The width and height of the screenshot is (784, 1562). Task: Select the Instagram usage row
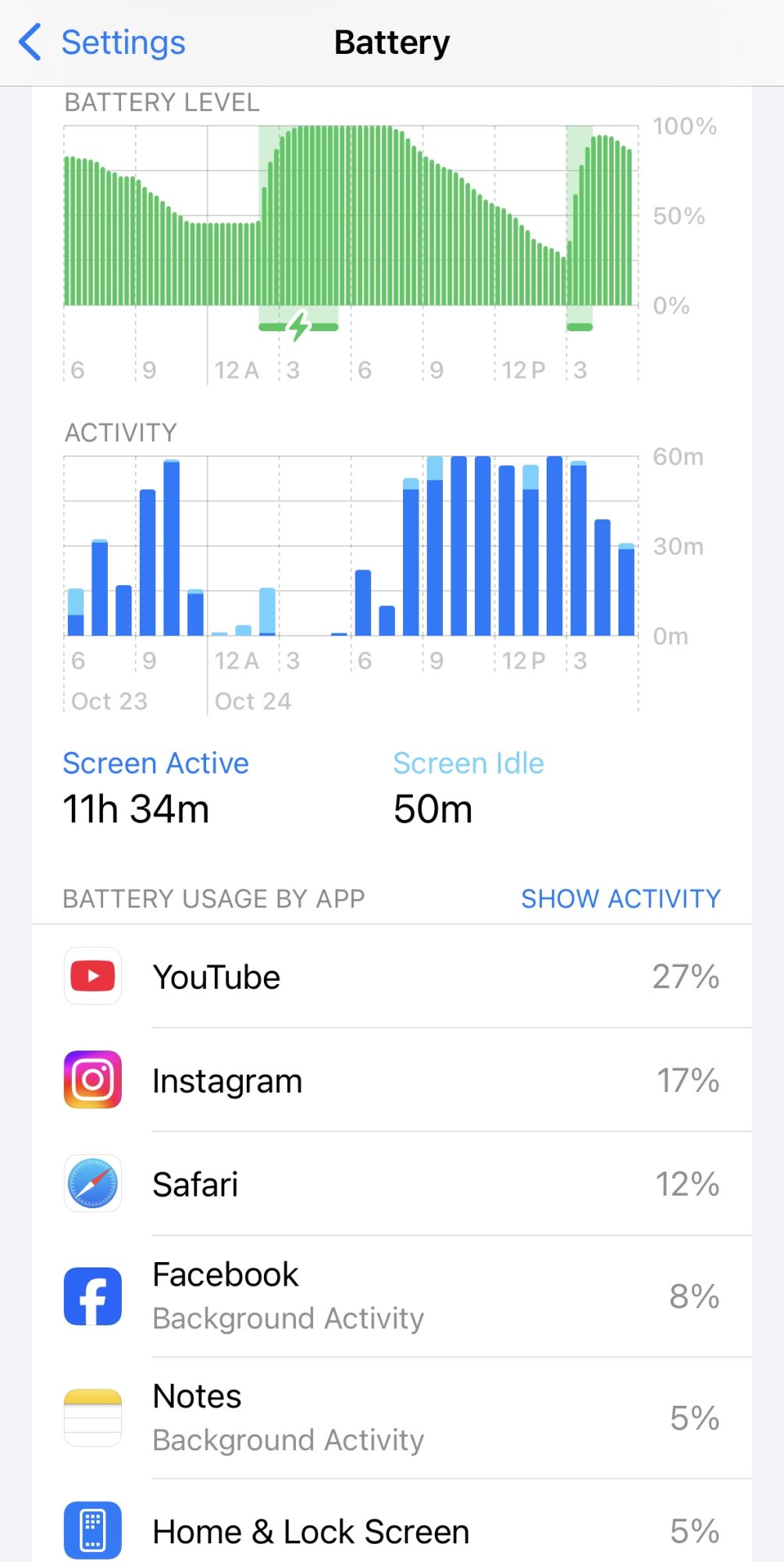390,1081
